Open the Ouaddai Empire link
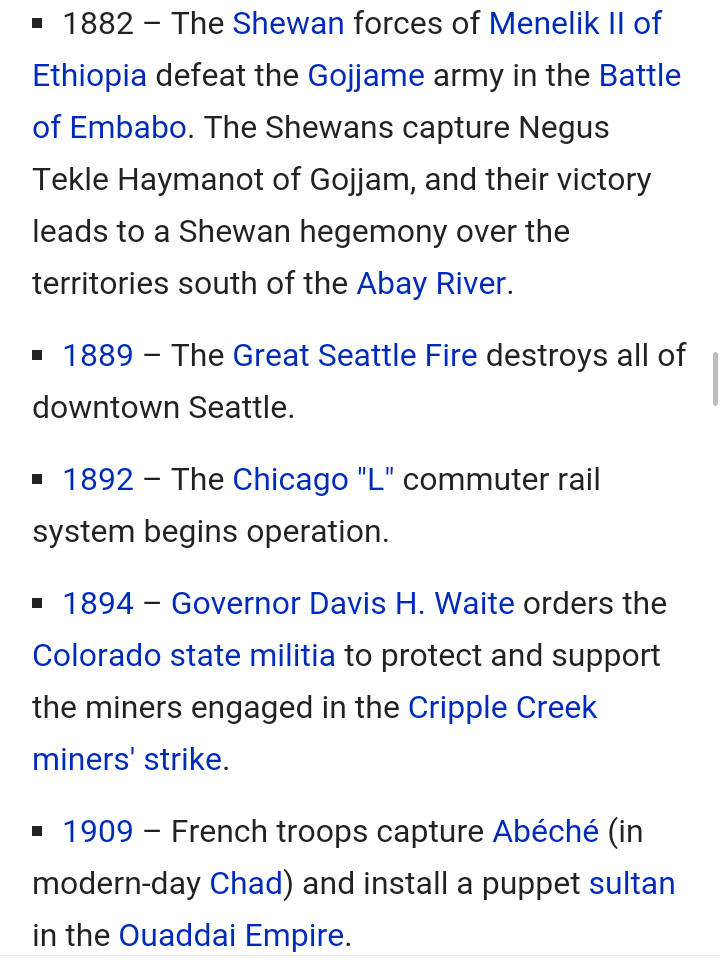The height and width of the screenshot is (976, 720). click(231, 936)
